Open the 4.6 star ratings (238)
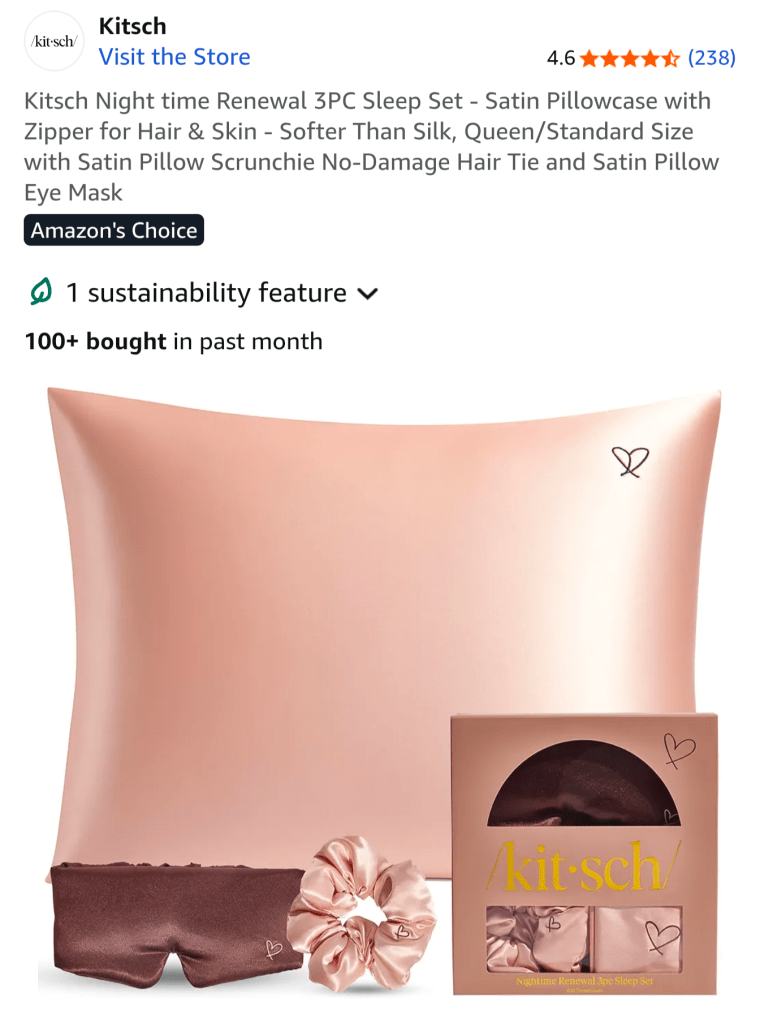This screenshot has height=1023, width=760. click(x=640, y=58)
